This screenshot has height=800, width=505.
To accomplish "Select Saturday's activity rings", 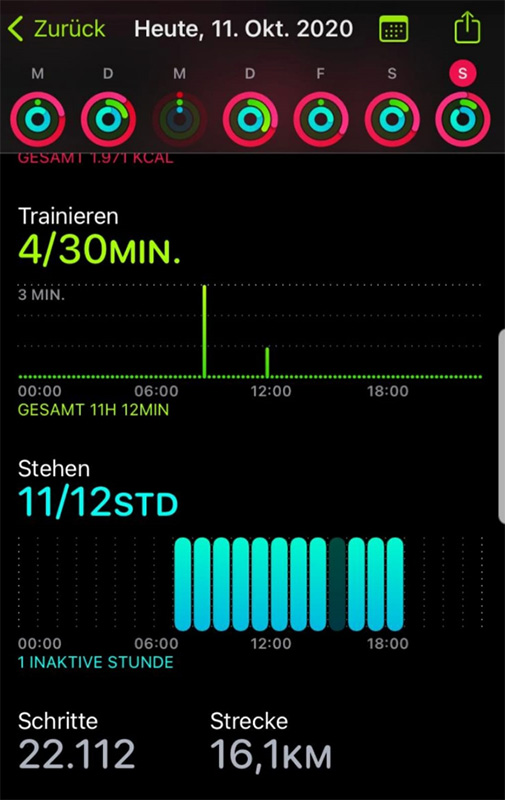I will tap(392, 119).
